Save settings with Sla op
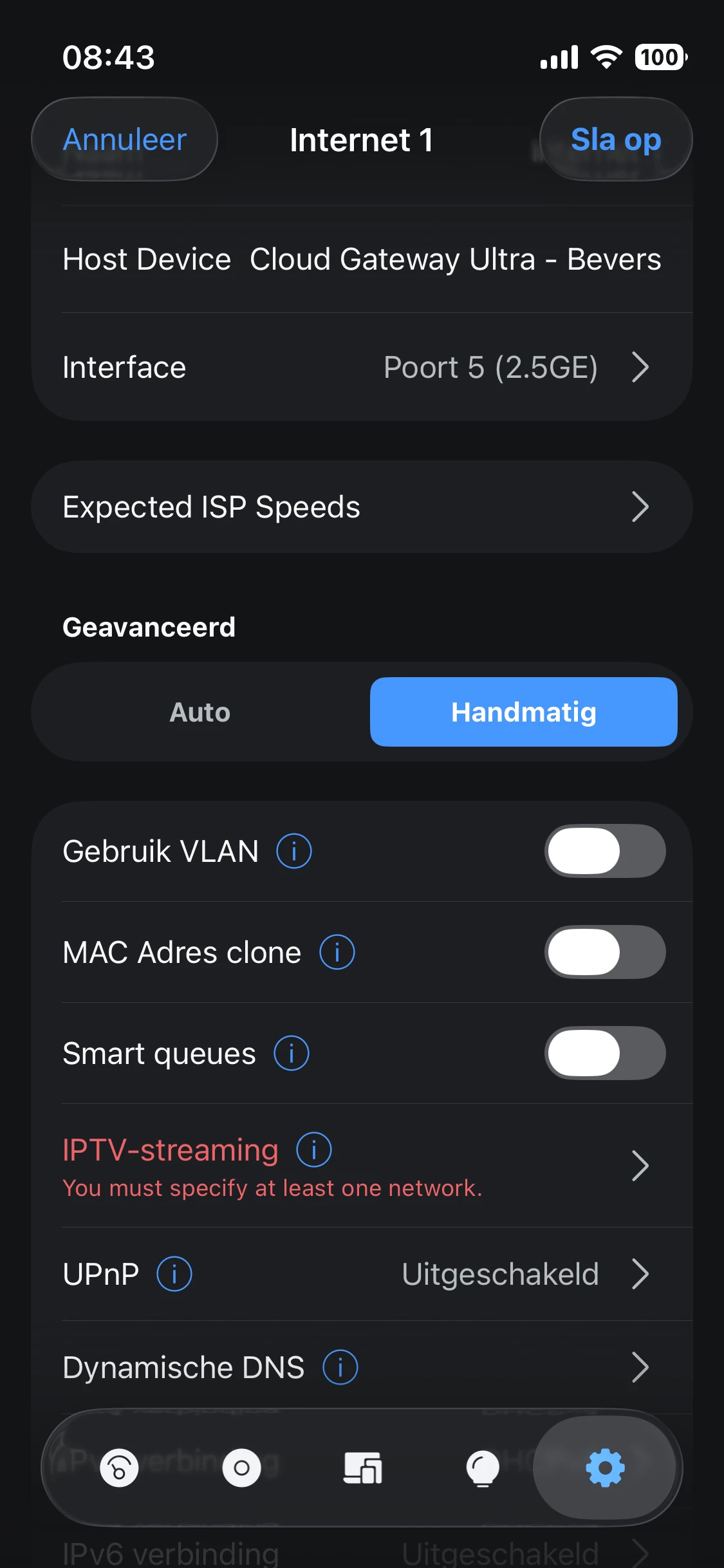Screen dimensions: 724x1568 click(x=615, y=140)
